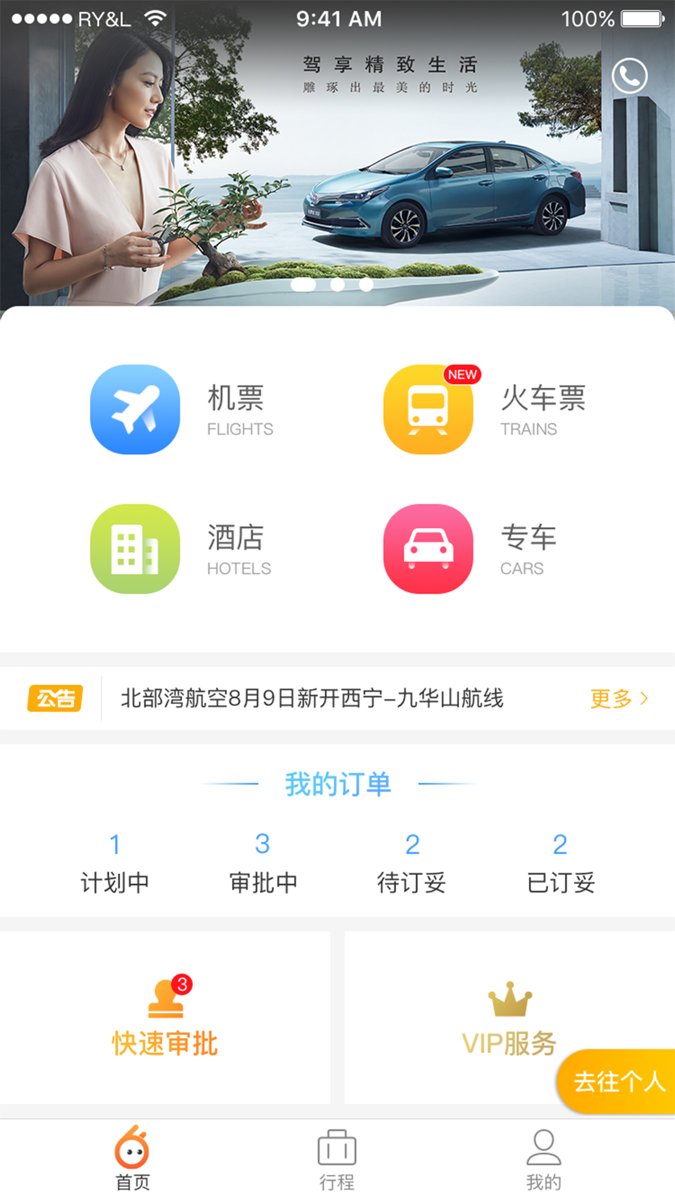
Task: Call support via the phone icon
Action: 629,76
